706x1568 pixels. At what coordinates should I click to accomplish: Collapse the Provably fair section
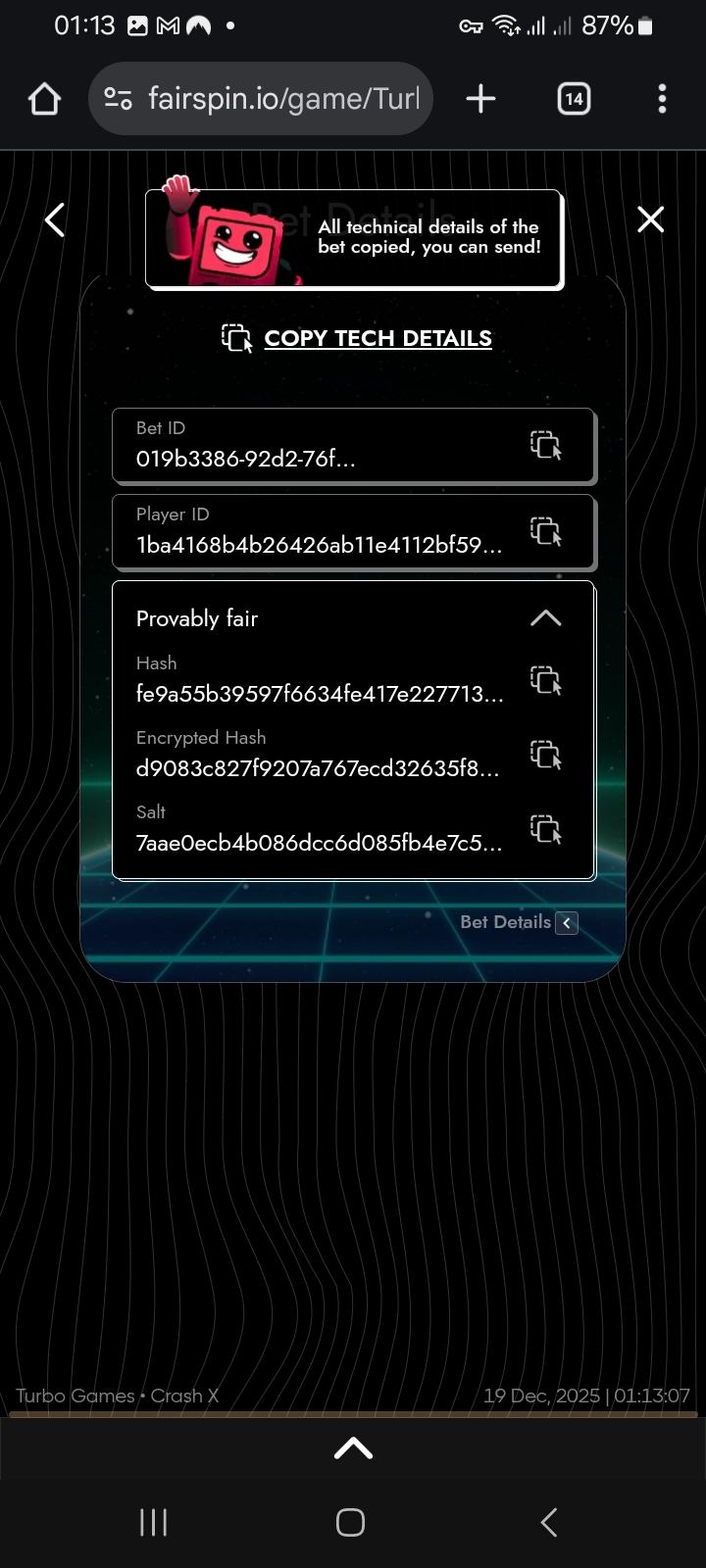point(545,618)
